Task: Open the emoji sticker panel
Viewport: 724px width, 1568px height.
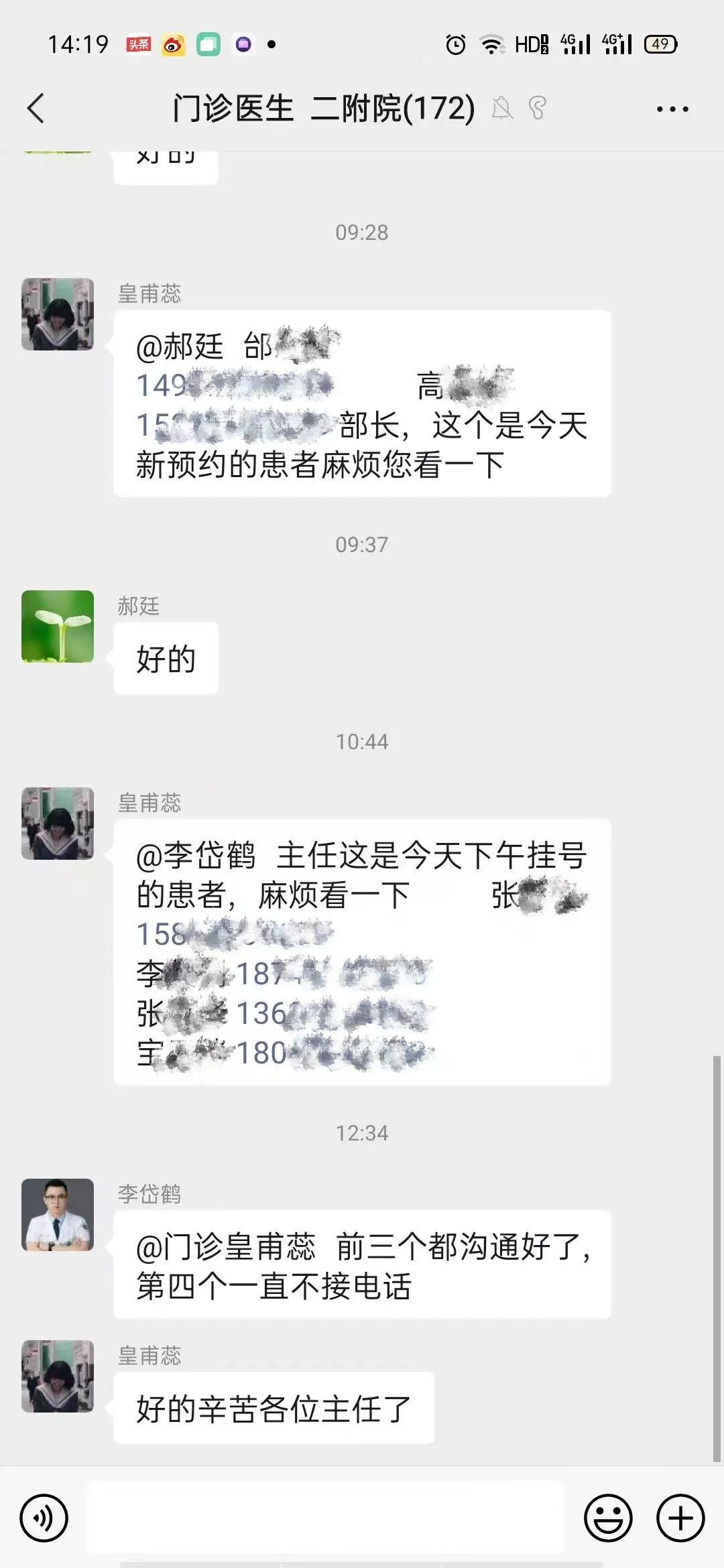Action: click(x=608, y=1518)
